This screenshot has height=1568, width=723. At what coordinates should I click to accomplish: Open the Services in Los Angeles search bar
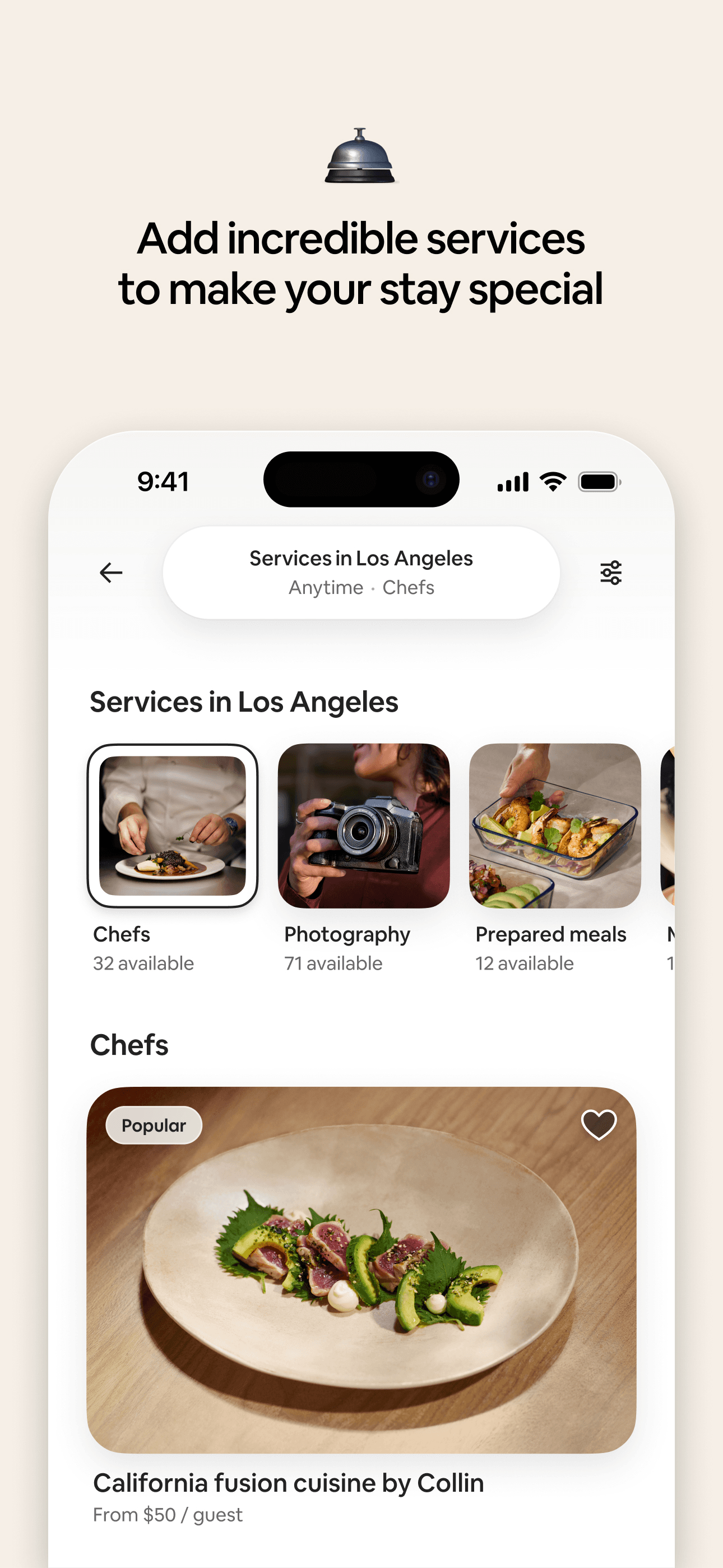[x=361, y=558]
